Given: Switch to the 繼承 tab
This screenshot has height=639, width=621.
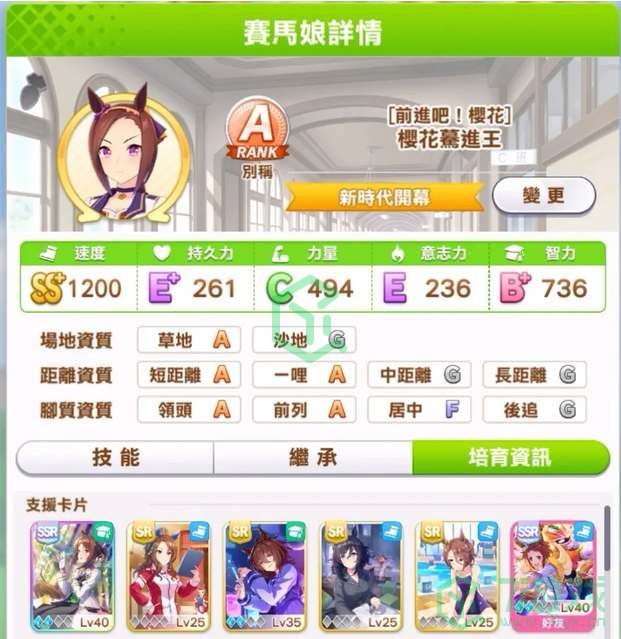Looking at the screenshot, I should coord(312,457).
